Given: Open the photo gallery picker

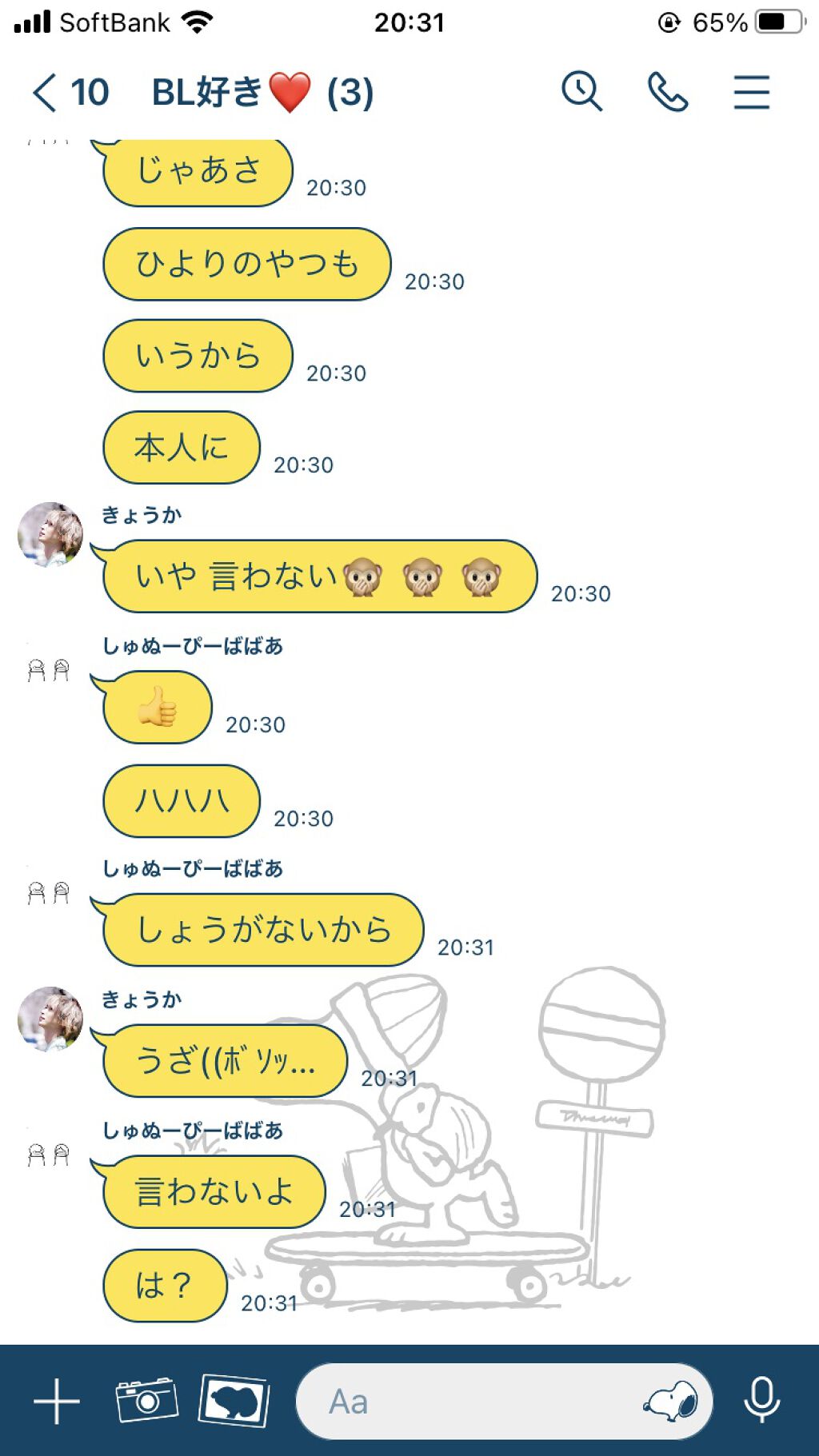Looking at the screenshot, I should pyautogui.click(x=234, y=1400).
